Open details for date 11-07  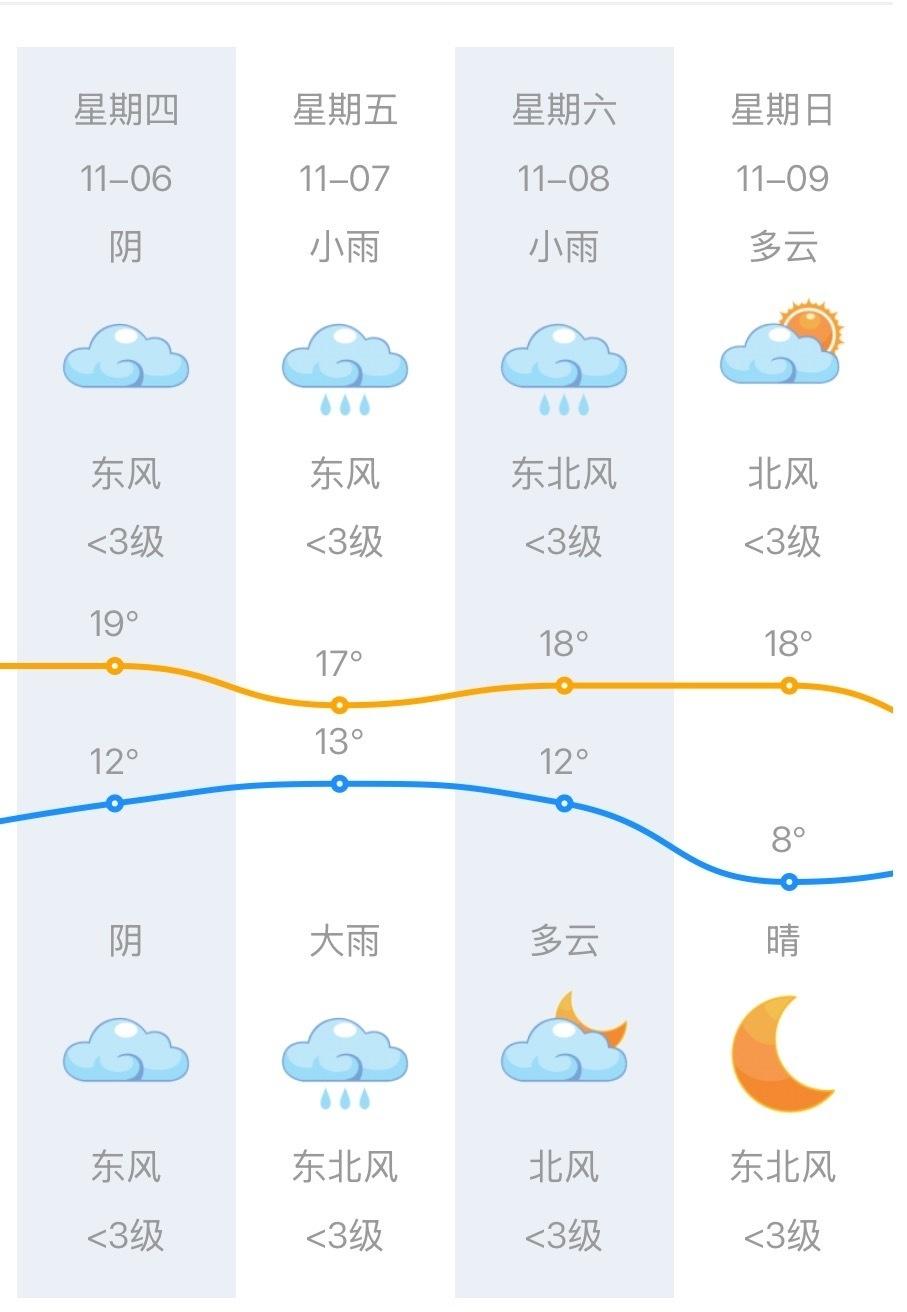click(345, 180)
